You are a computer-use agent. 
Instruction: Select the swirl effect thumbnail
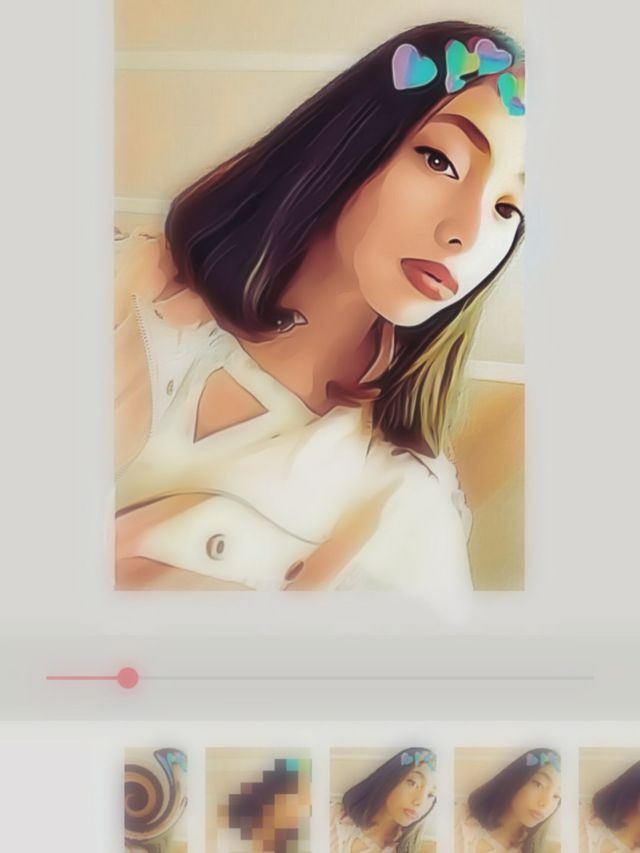click(155, 800)
